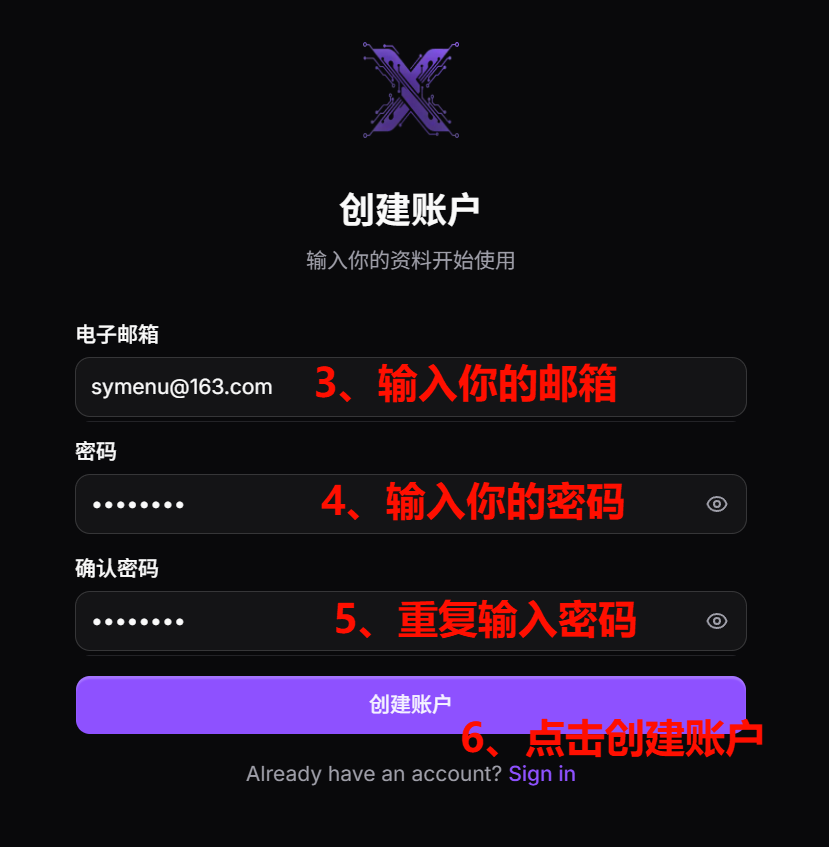This screenshot has height=847, width=829.
Task: Tap the purple 创建账户 button
Action: point(410,704)
